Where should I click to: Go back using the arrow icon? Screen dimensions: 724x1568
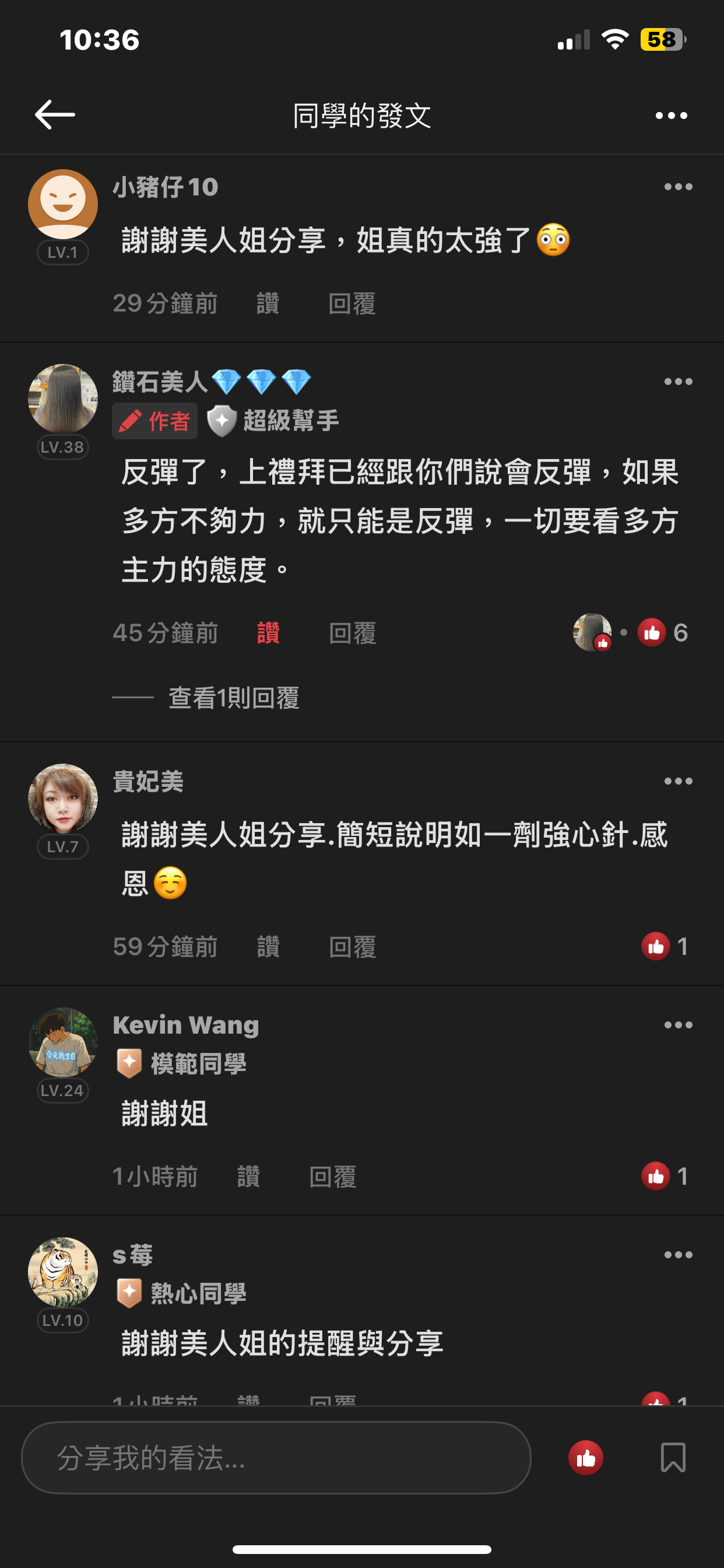coord(55,114)
